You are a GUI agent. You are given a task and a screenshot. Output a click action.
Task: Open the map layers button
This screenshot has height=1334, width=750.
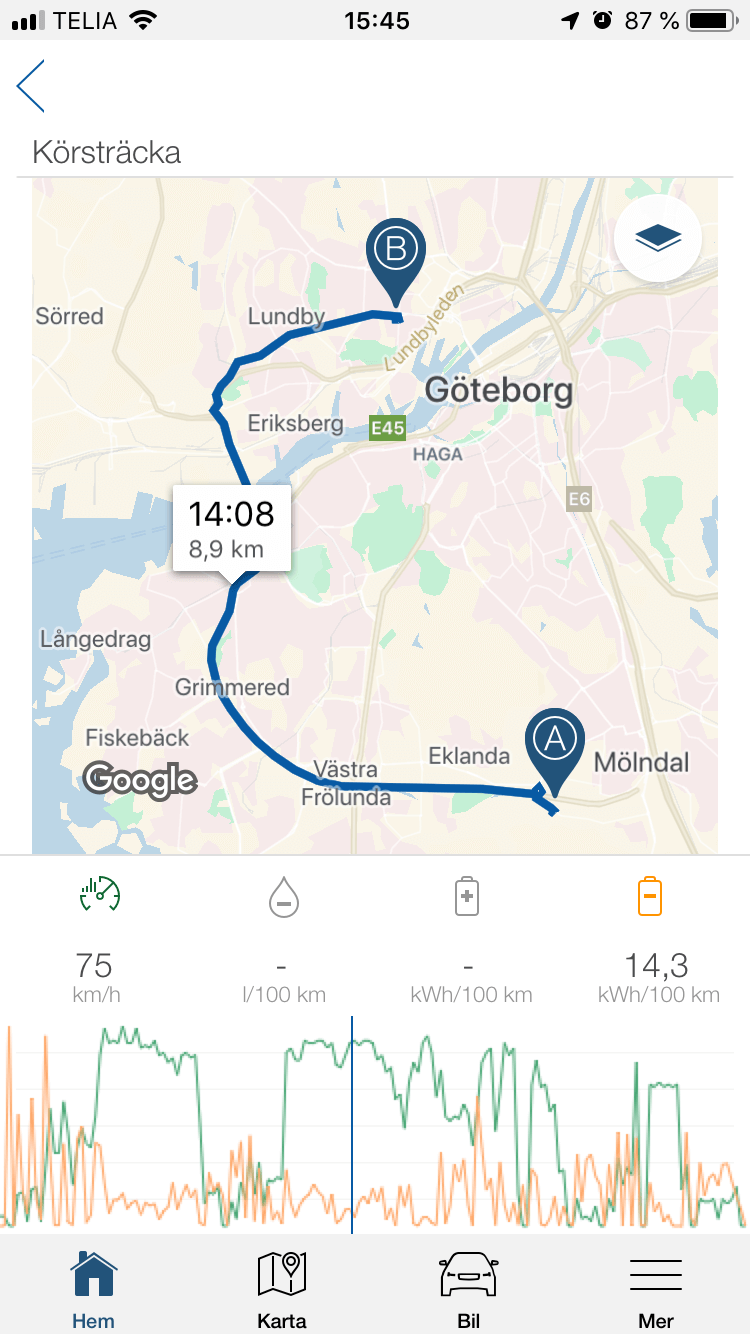(x=657, y=238)
